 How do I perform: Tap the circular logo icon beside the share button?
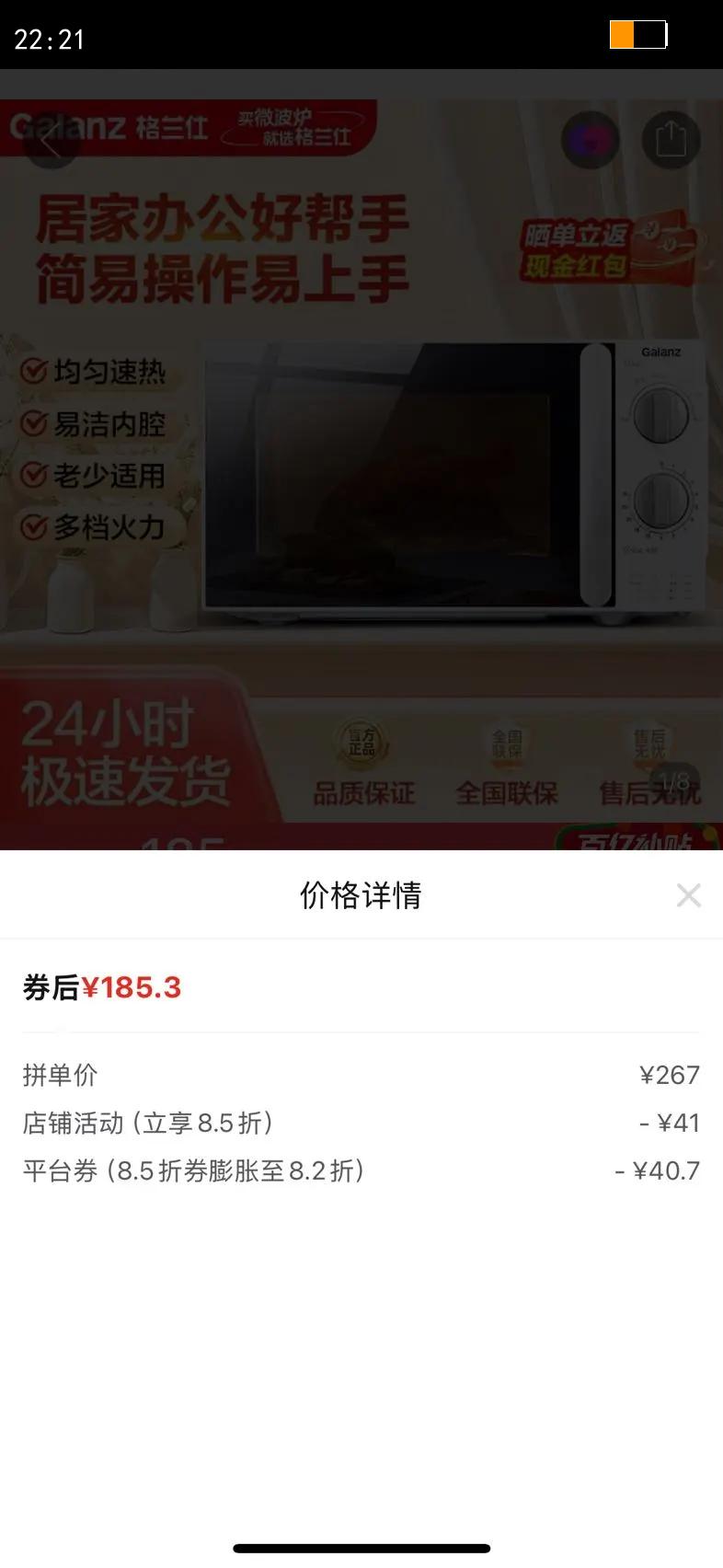point(590,138)
